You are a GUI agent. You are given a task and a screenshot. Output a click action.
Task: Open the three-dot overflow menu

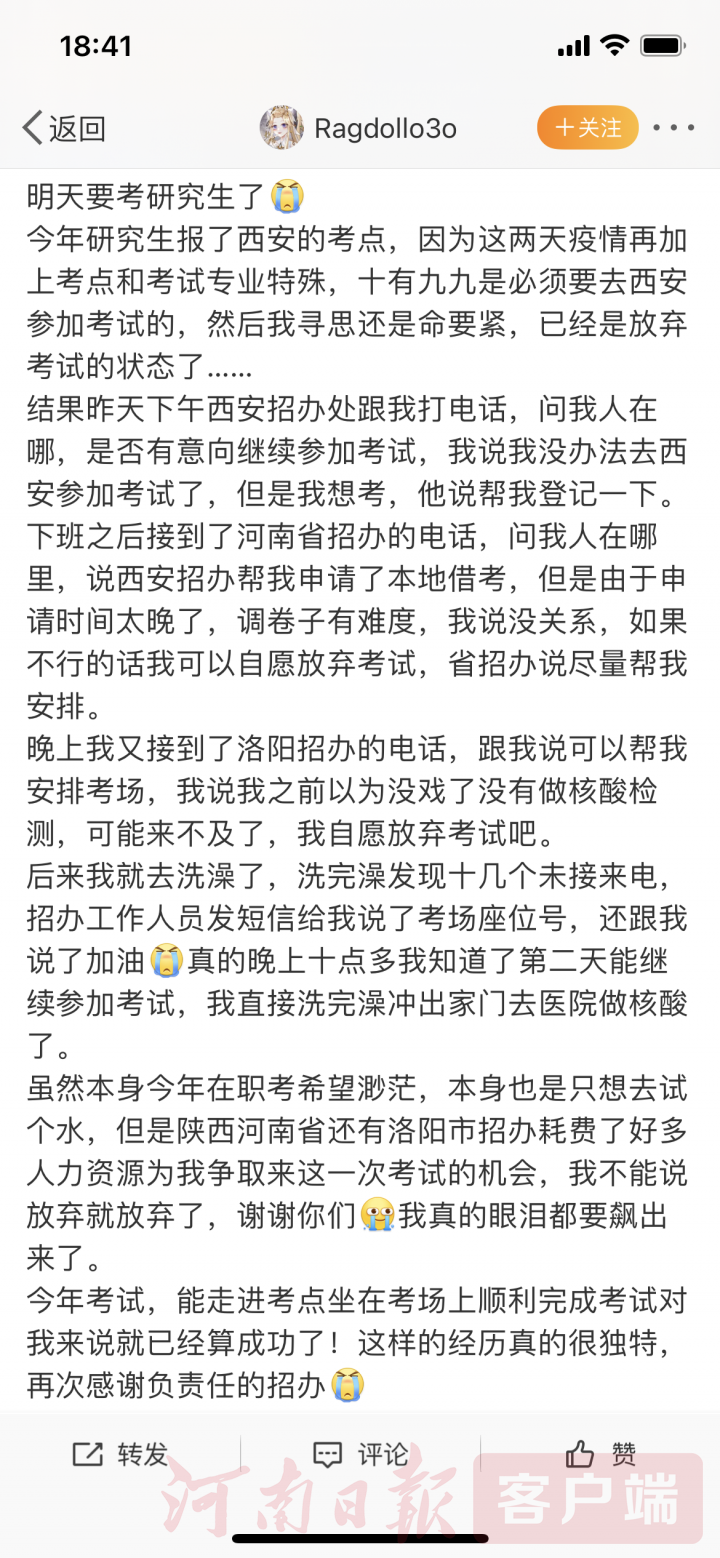pos(673,128)
